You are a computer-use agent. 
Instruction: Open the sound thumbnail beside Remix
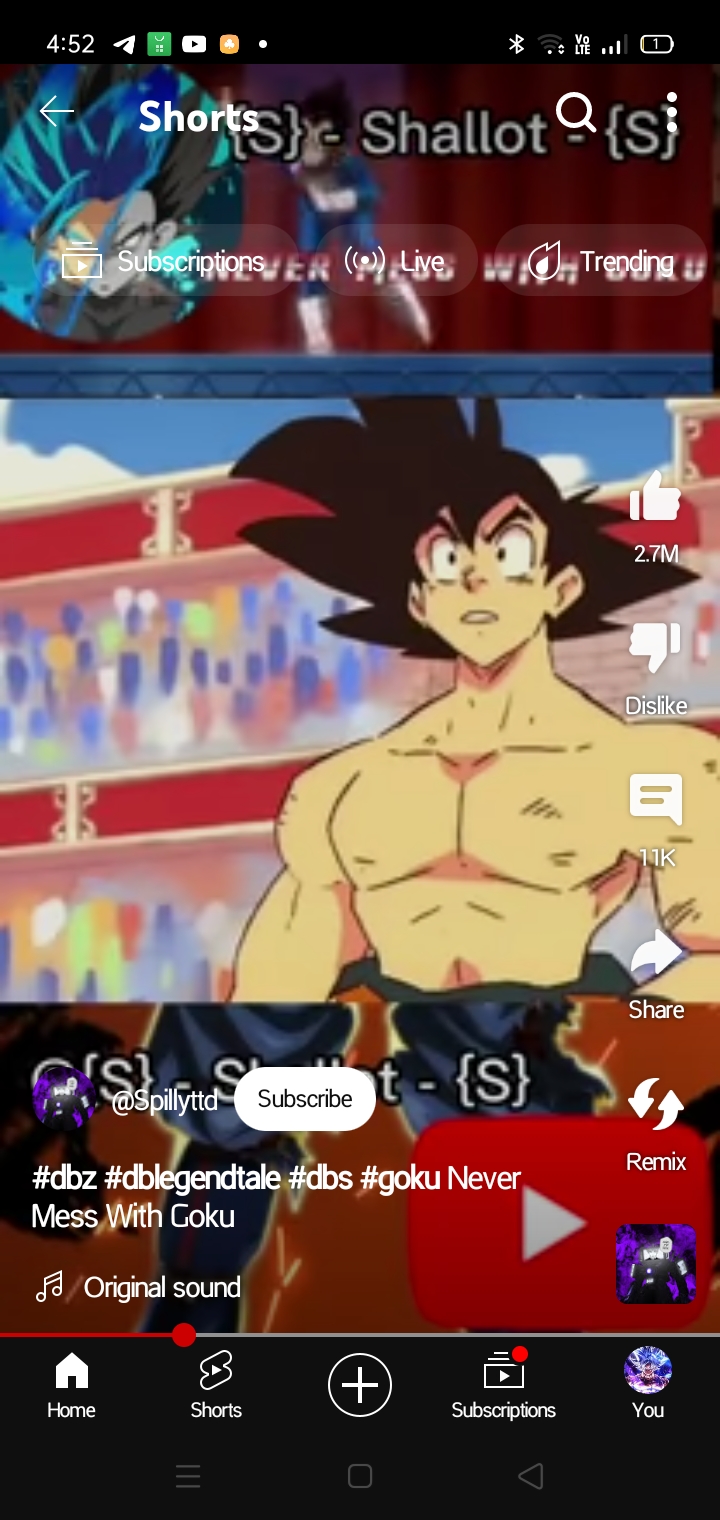(x=655, y=1264)
